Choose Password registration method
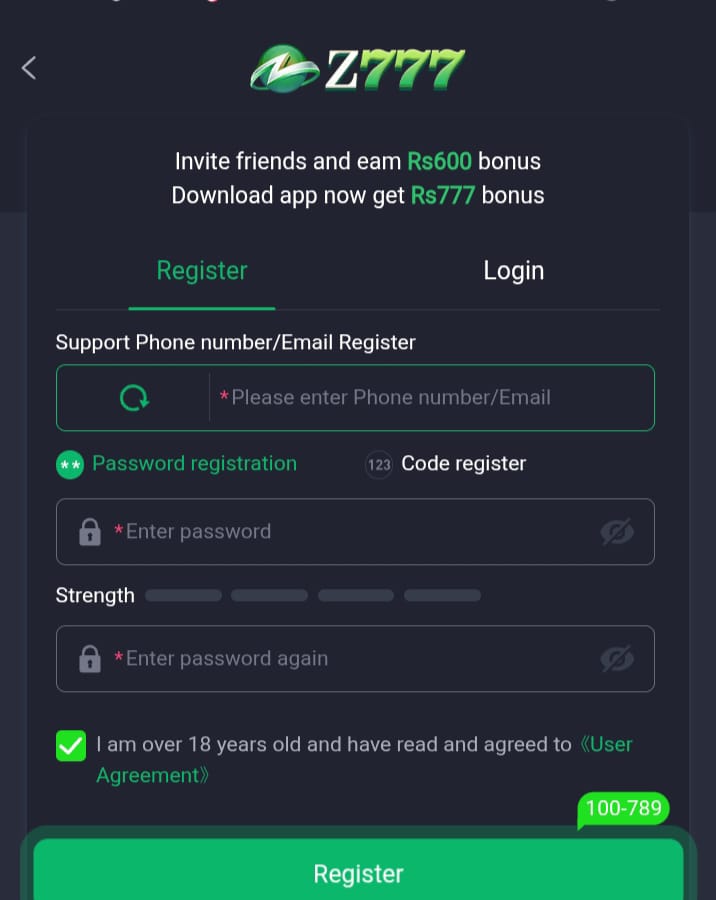This screenshot has width=716, height=900. [177, 464]
